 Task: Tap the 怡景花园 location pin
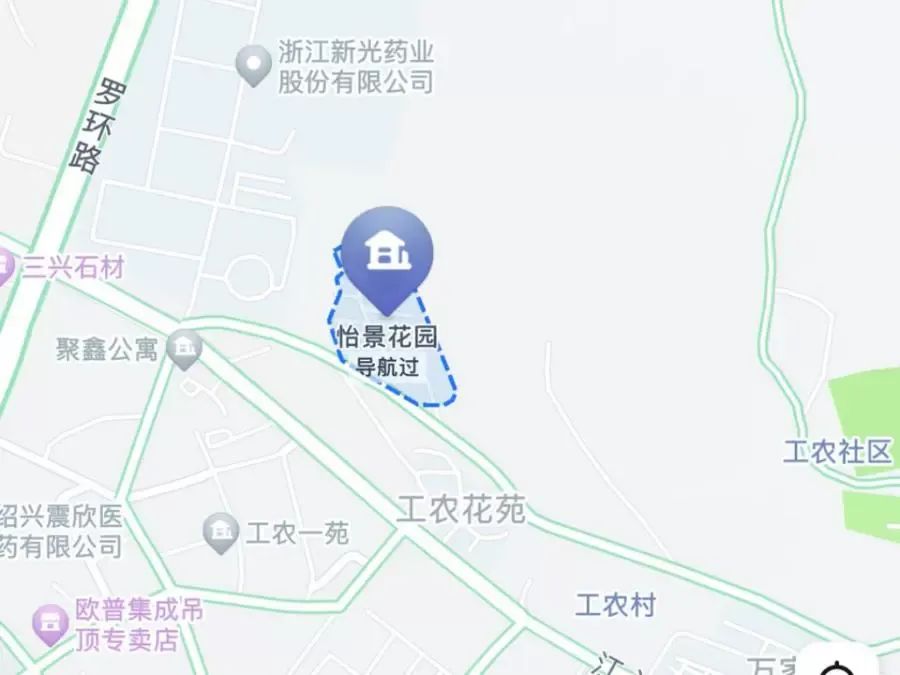[387, 254]
